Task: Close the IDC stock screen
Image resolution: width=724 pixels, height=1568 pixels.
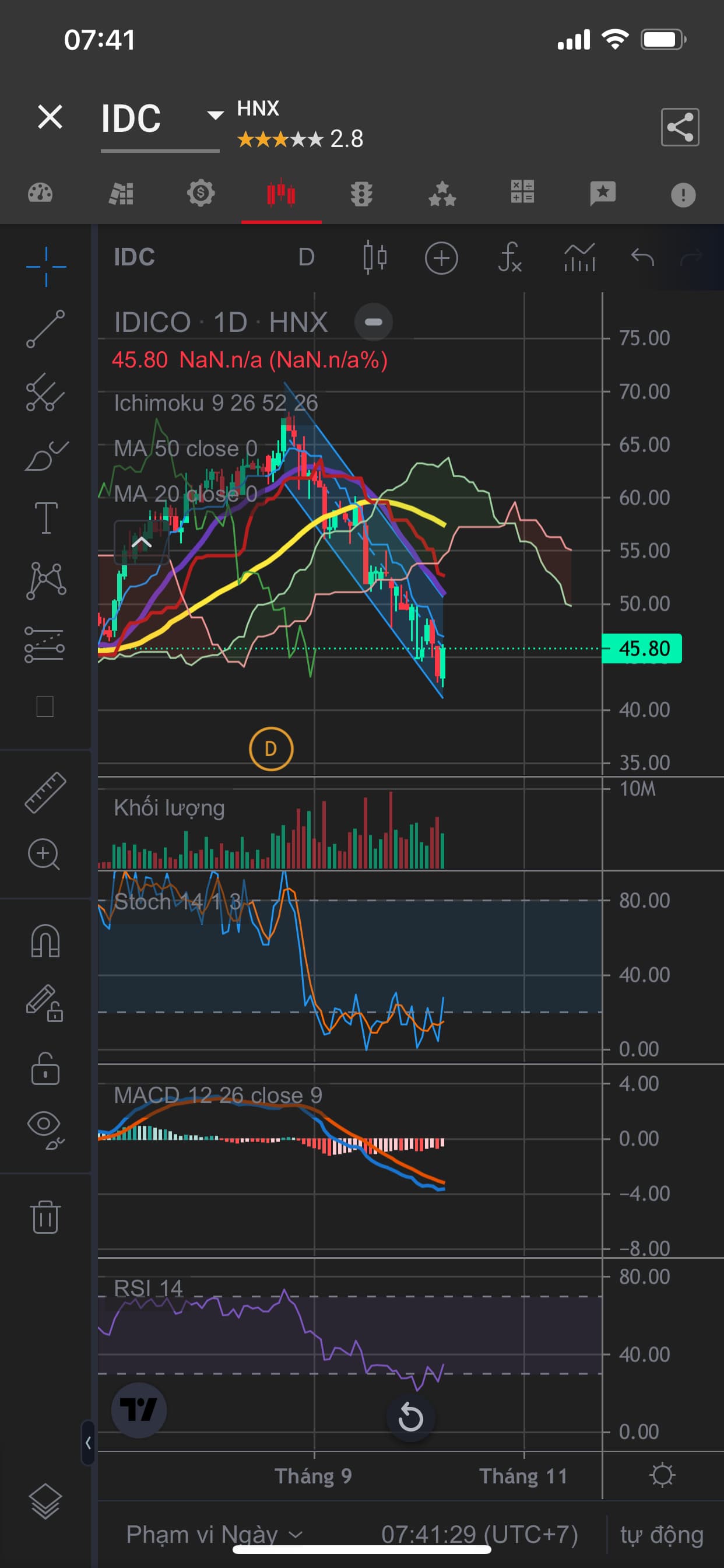Action: 50,117
